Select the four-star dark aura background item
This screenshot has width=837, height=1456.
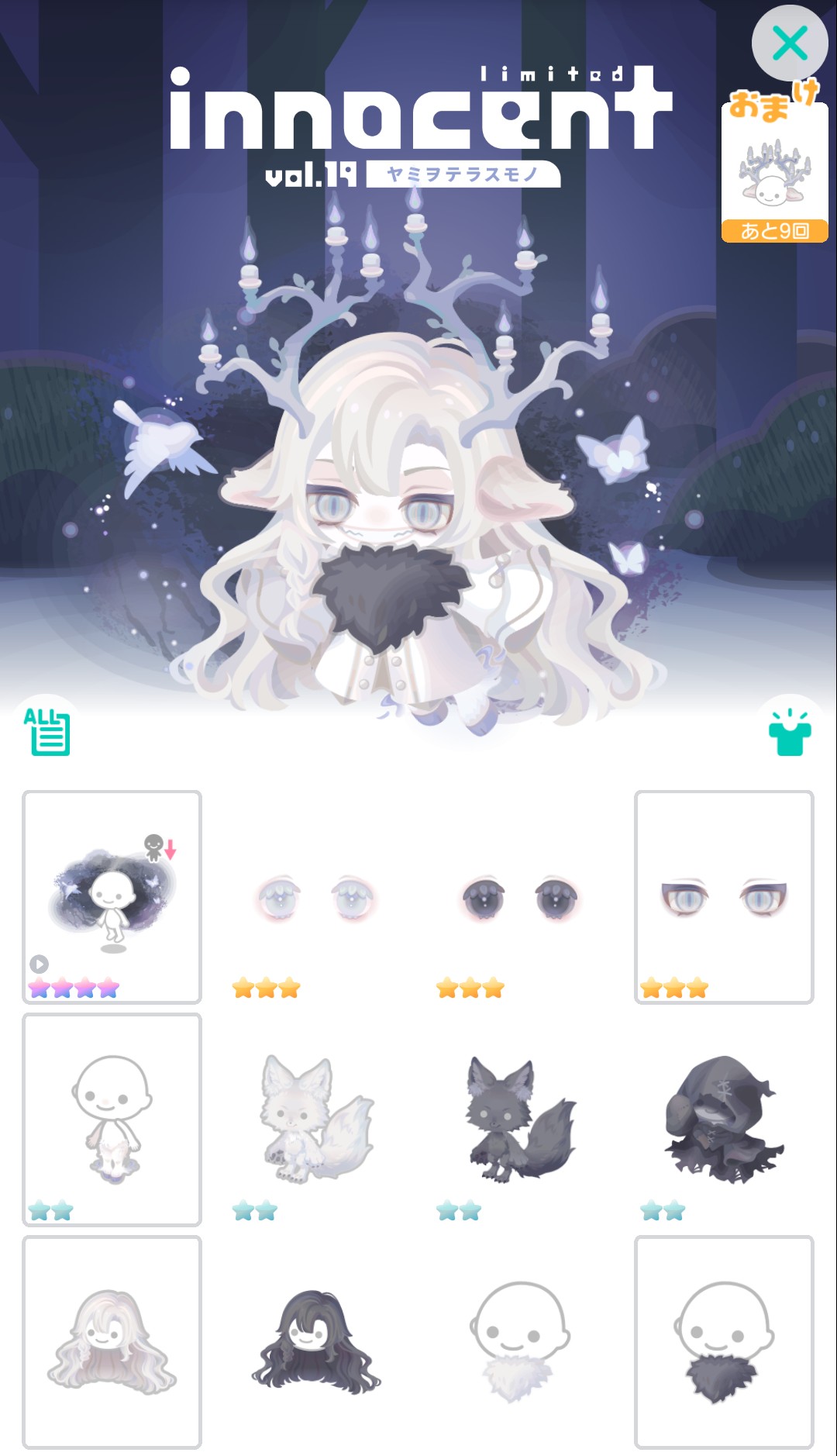click(x=112, y=897)
